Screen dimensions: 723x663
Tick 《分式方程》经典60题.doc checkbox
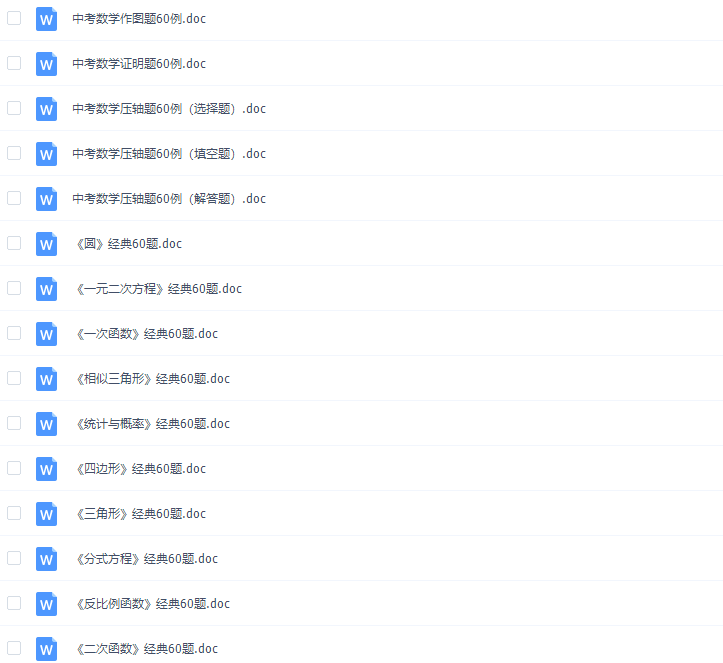pyautogui.click(x=14, y=558)
